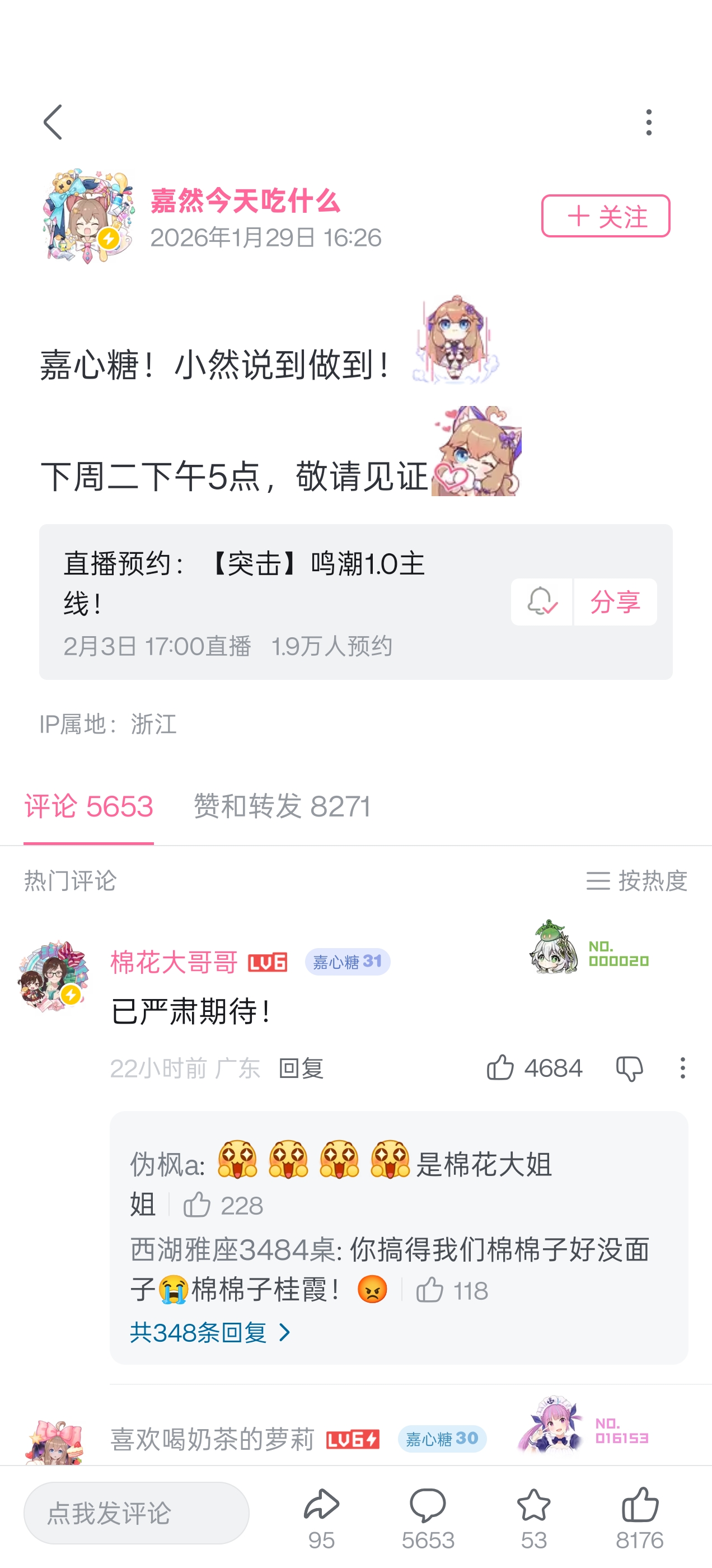Change comment sorting with 按热度
Viewport: 712px width, 1568px height.
coord(636,881)
